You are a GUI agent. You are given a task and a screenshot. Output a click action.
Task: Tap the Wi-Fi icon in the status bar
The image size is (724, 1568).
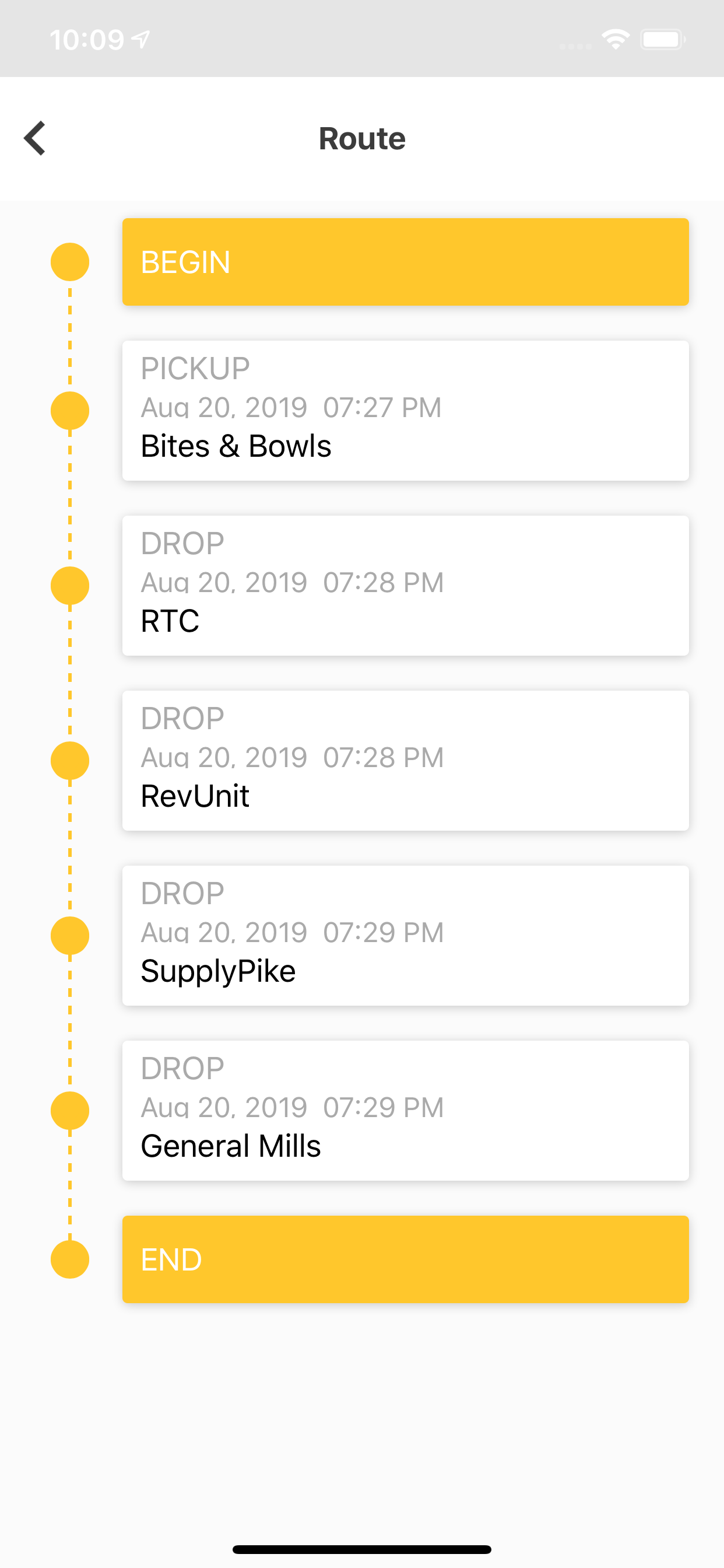(x=616, y=38)
